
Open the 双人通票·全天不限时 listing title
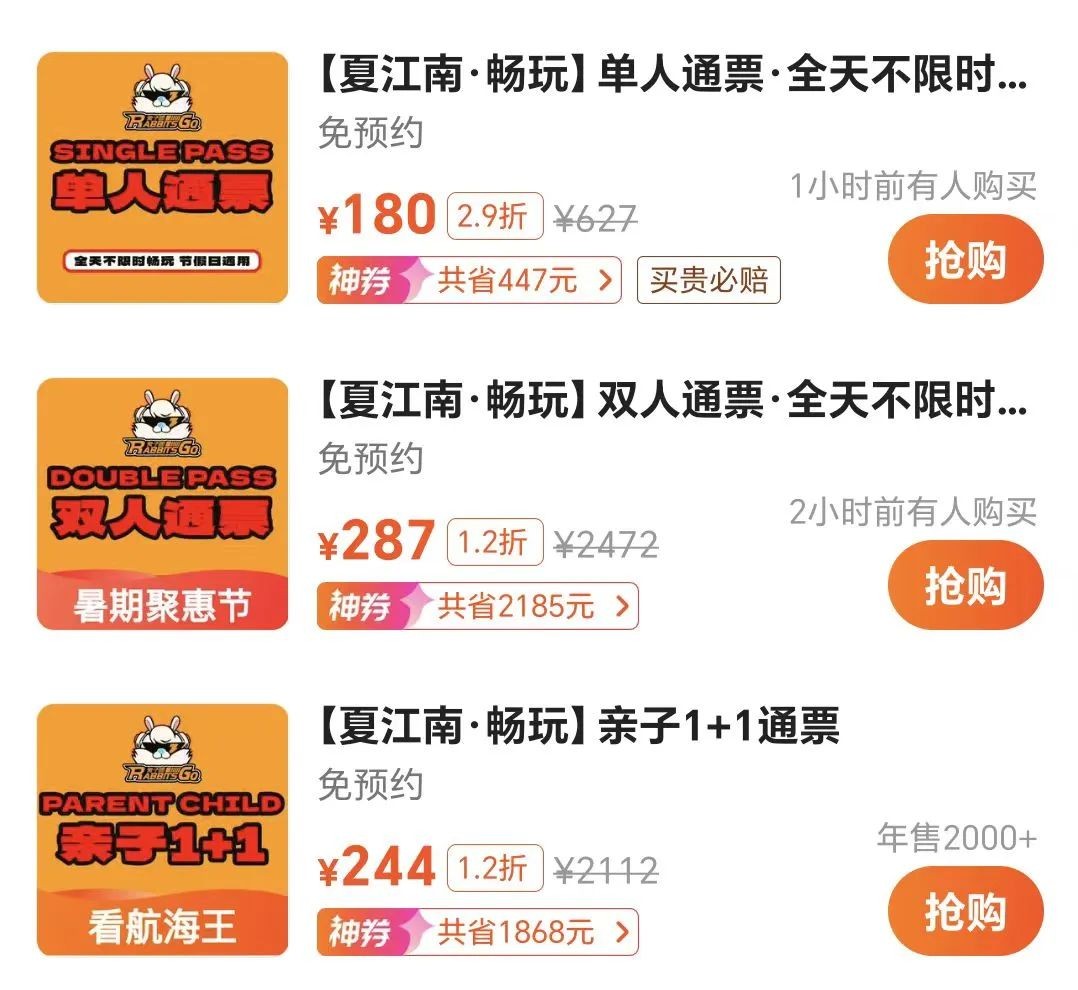(x=672, y=403)
